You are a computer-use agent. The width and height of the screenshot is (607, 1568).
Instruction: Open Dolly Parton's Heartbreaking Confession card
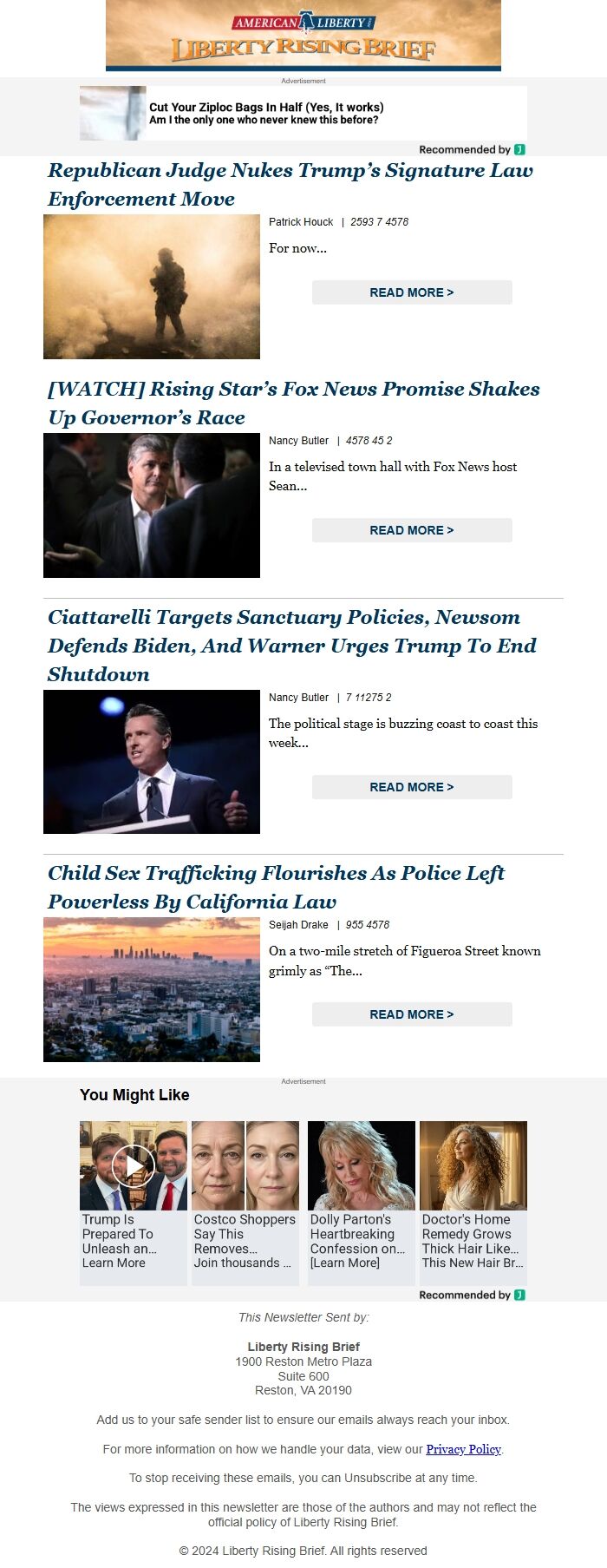362,1202
